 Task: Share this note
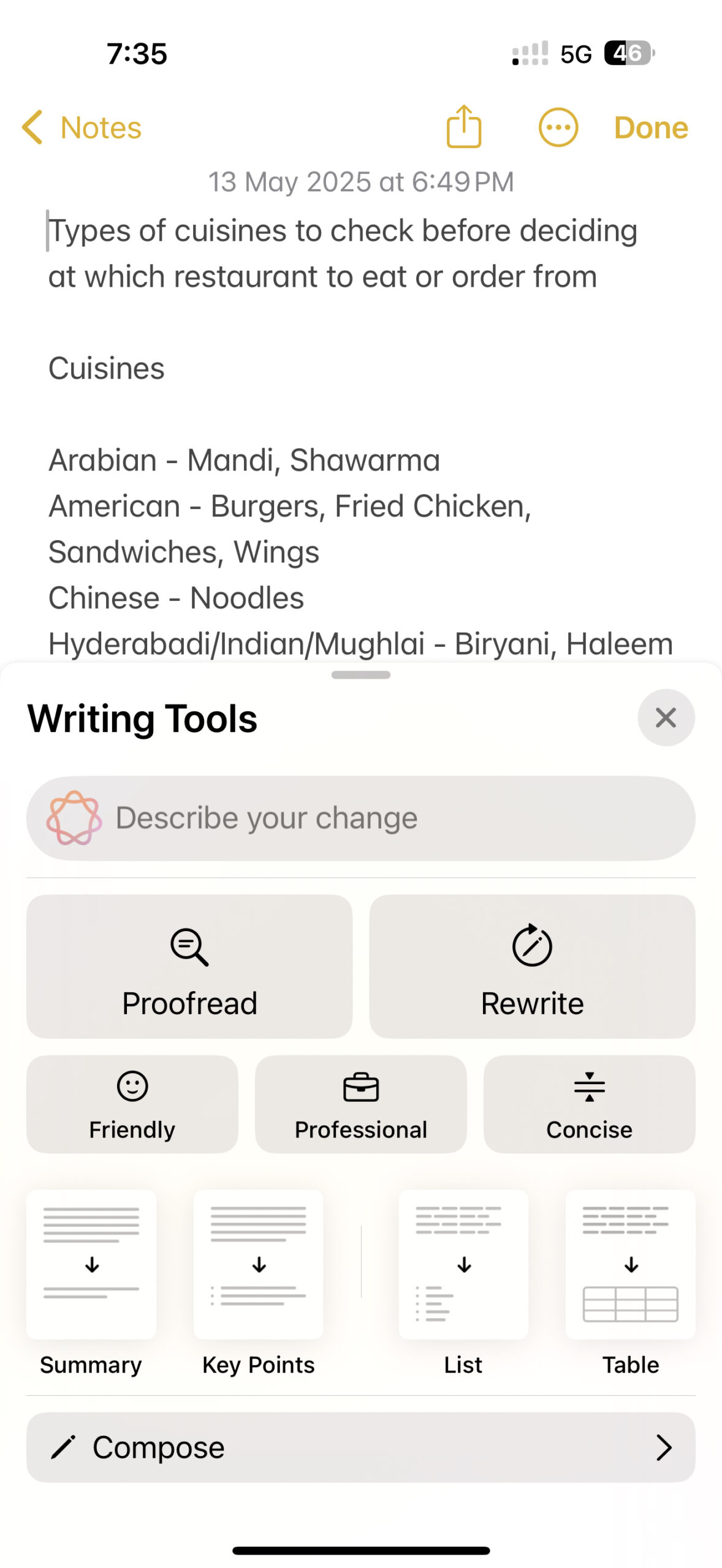[x=463, y=127]
